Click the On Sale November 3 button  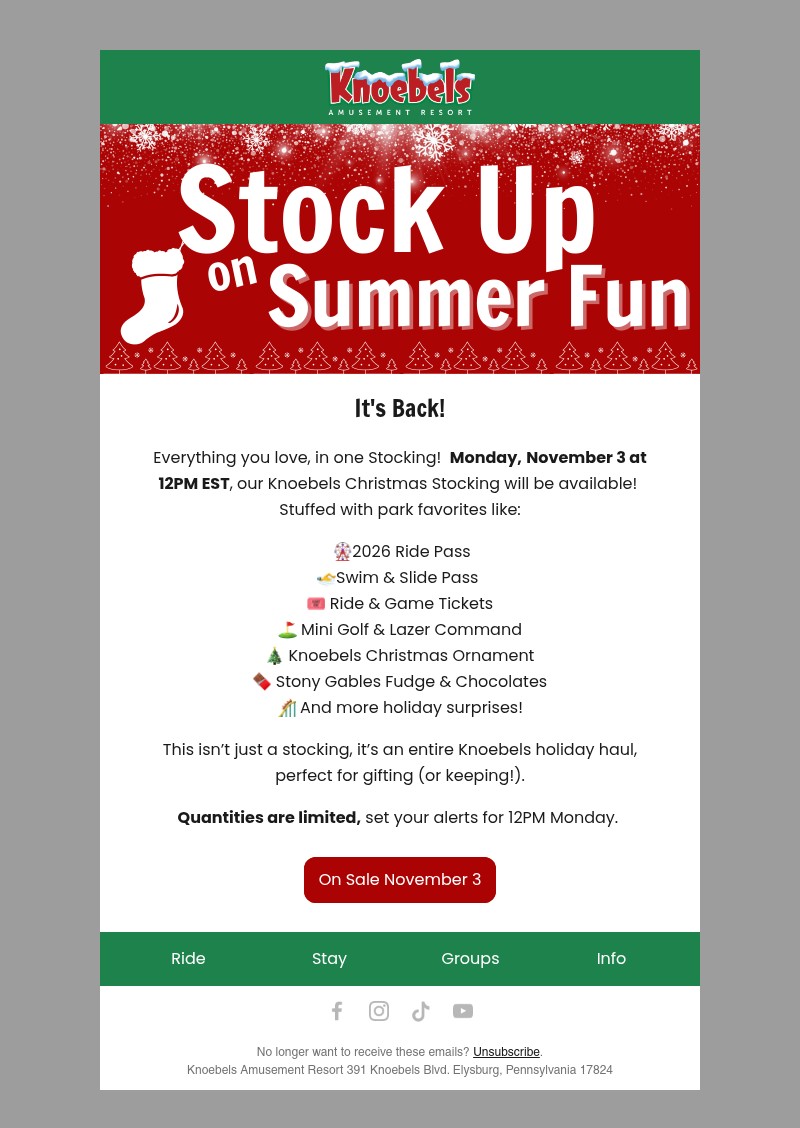pos(400,879)
